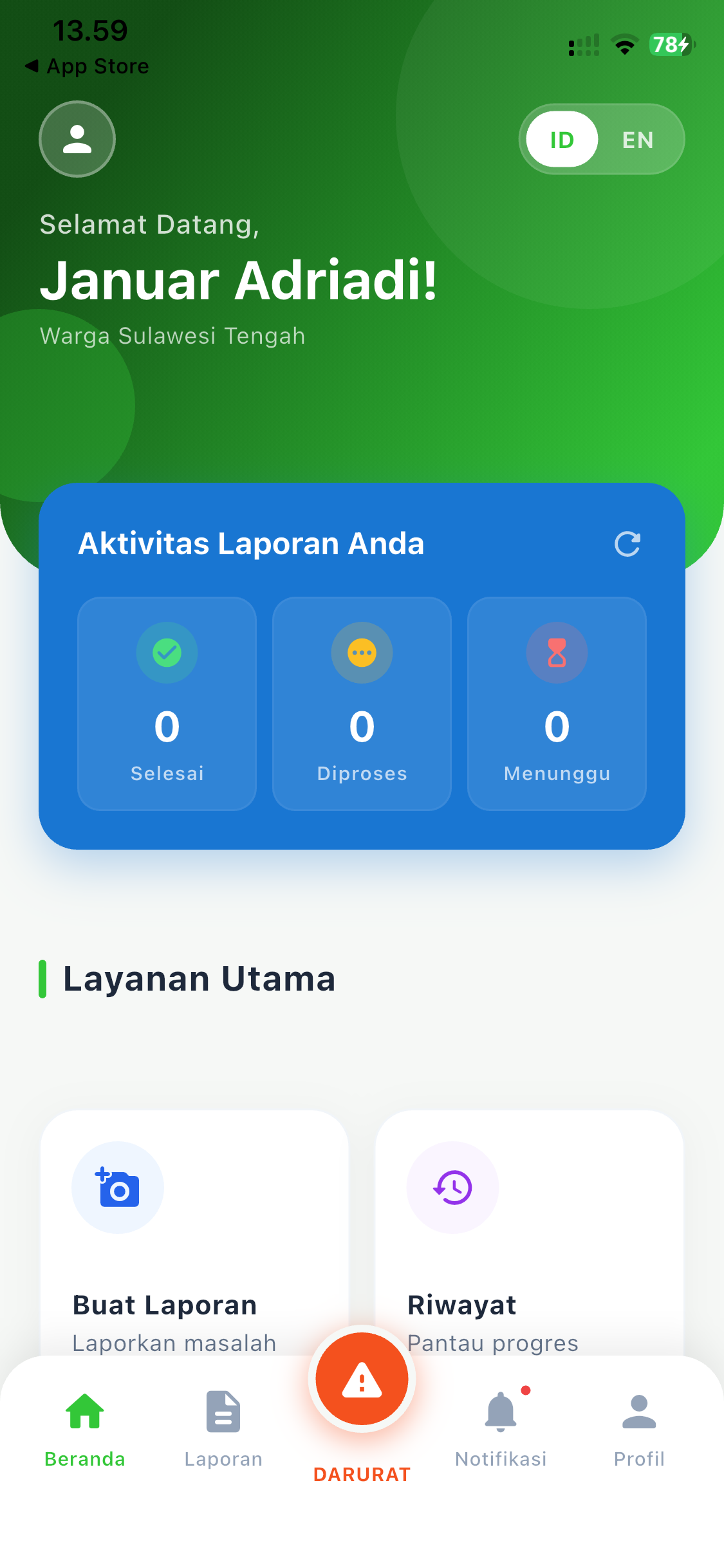Switch to the Laporan tab
724x1568 pixels.
[223, 1426]
